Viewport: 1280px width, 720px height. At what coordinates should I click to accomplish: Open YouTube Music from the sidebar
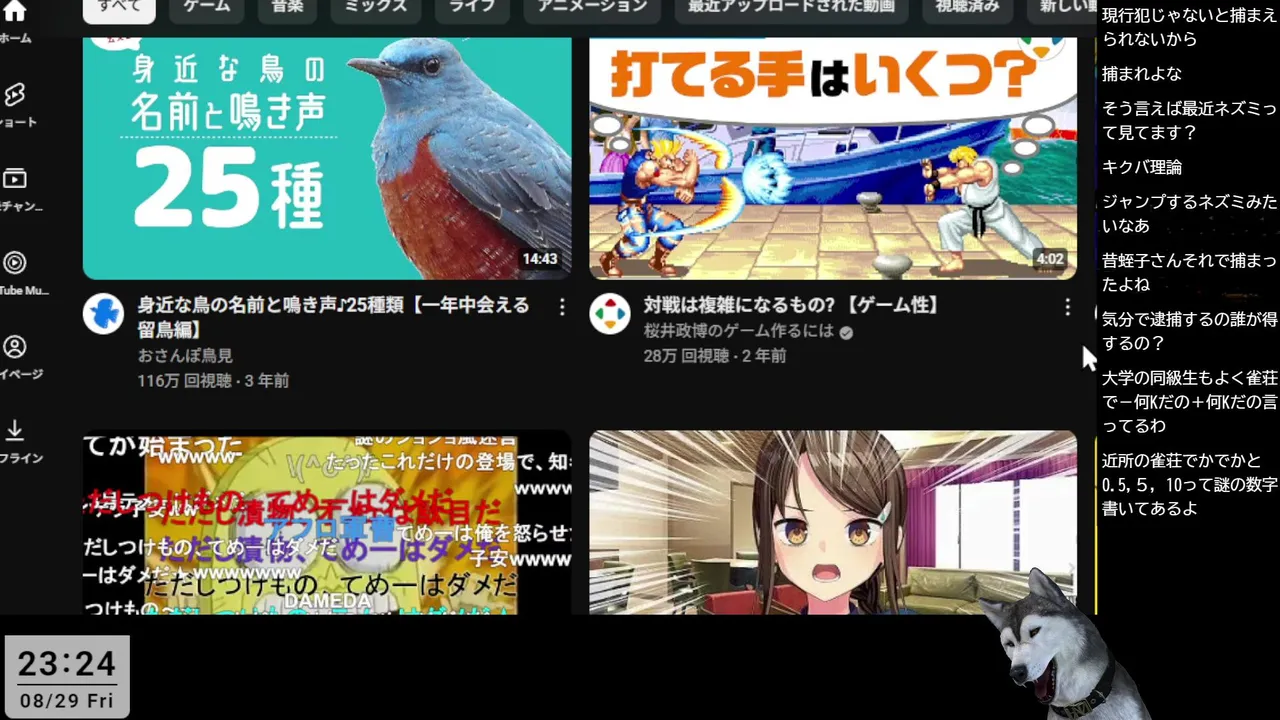pos(15,272)
